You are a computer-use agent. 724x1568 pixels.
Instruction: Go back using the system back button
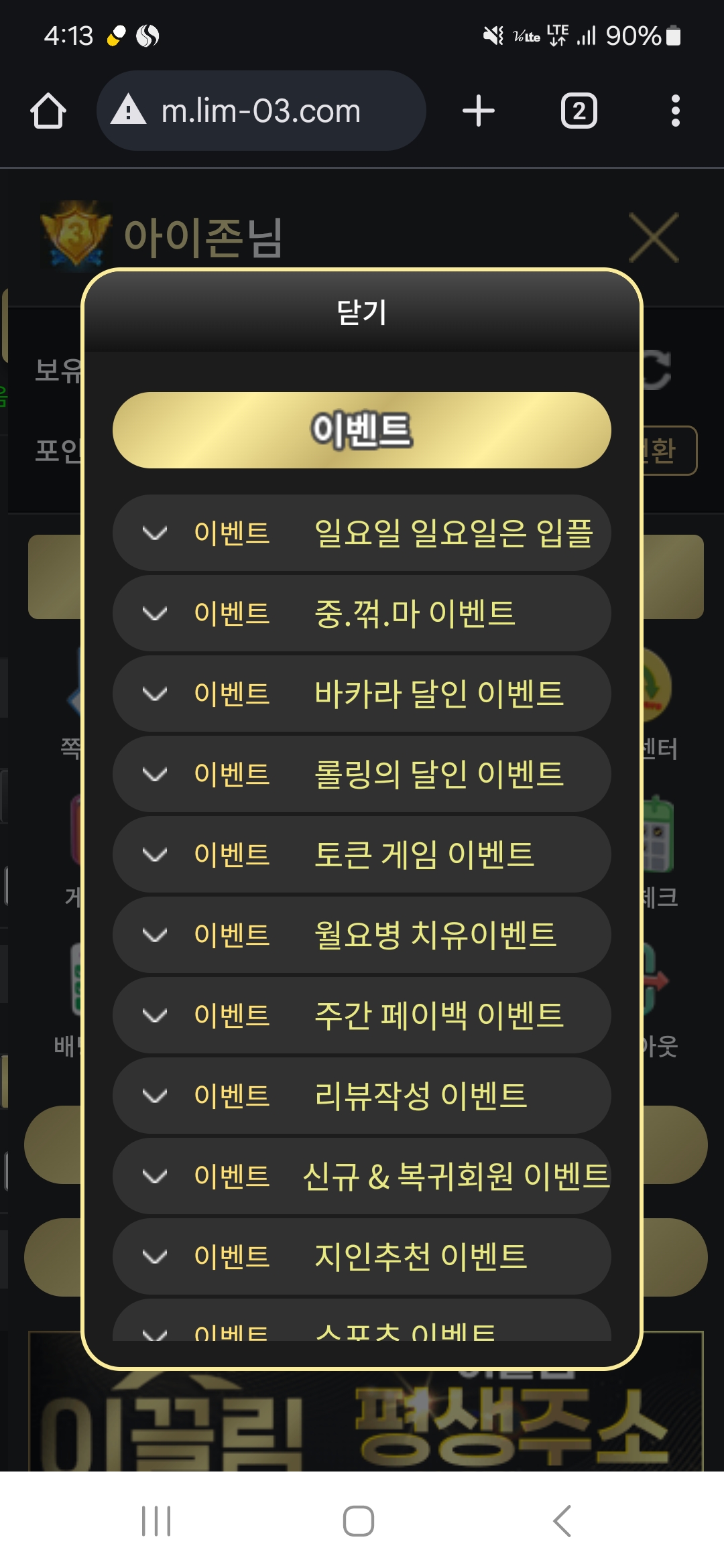(x=562, y=1520)
